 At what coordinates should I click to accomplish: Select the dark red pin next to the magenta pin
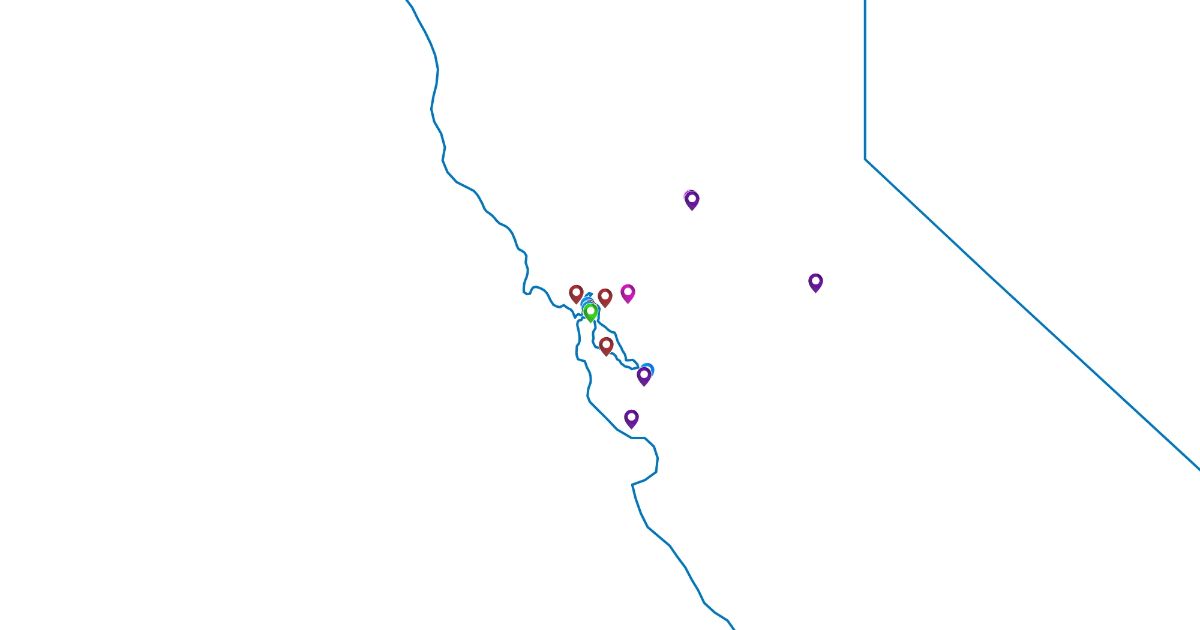(605, 297)
